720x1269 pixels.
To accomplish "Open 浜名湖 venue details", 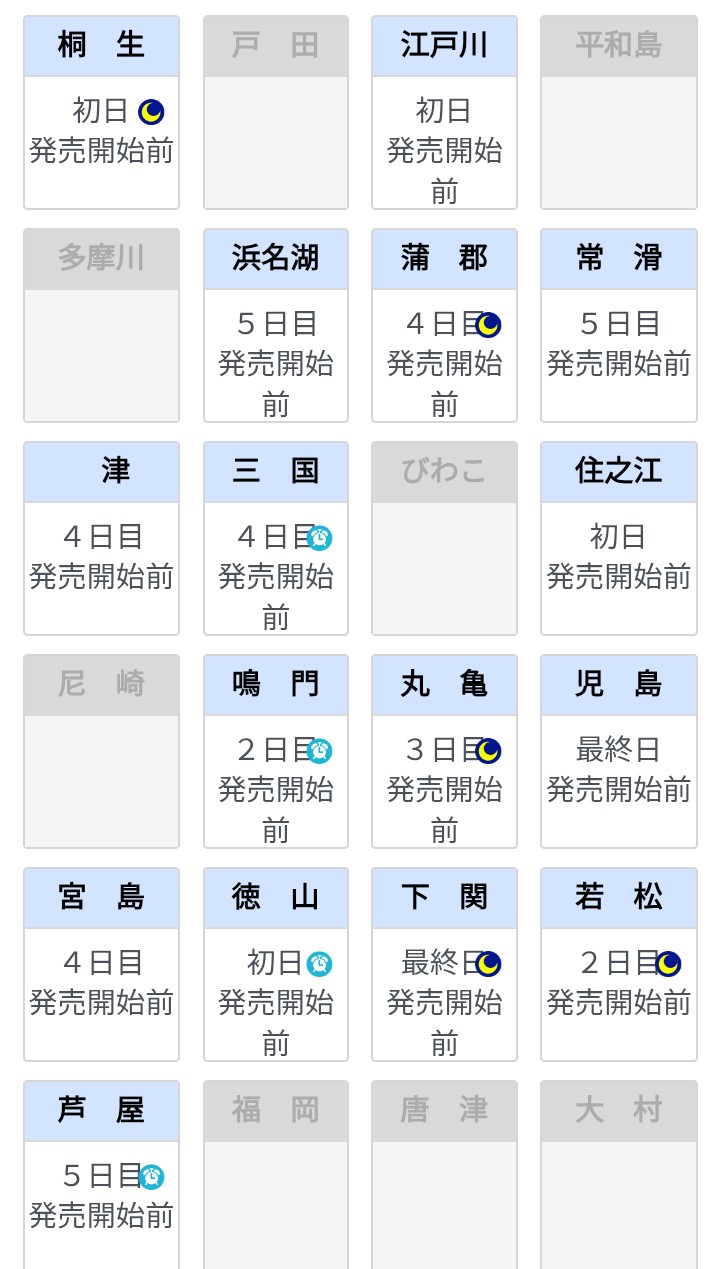I will tap(276, 325).
